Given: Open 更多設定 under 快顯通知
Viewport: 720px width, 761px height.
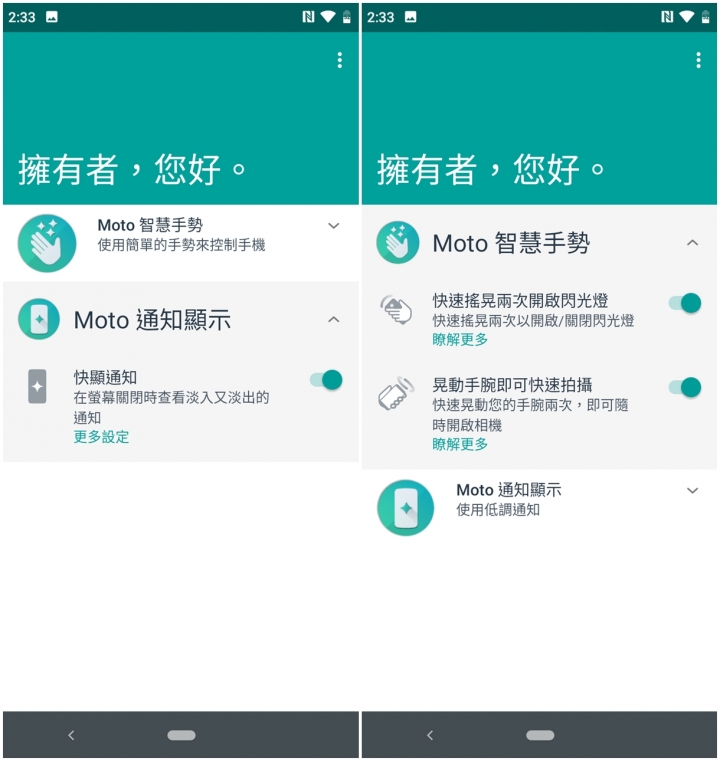Looking at the screenshot, I should 101,437.
